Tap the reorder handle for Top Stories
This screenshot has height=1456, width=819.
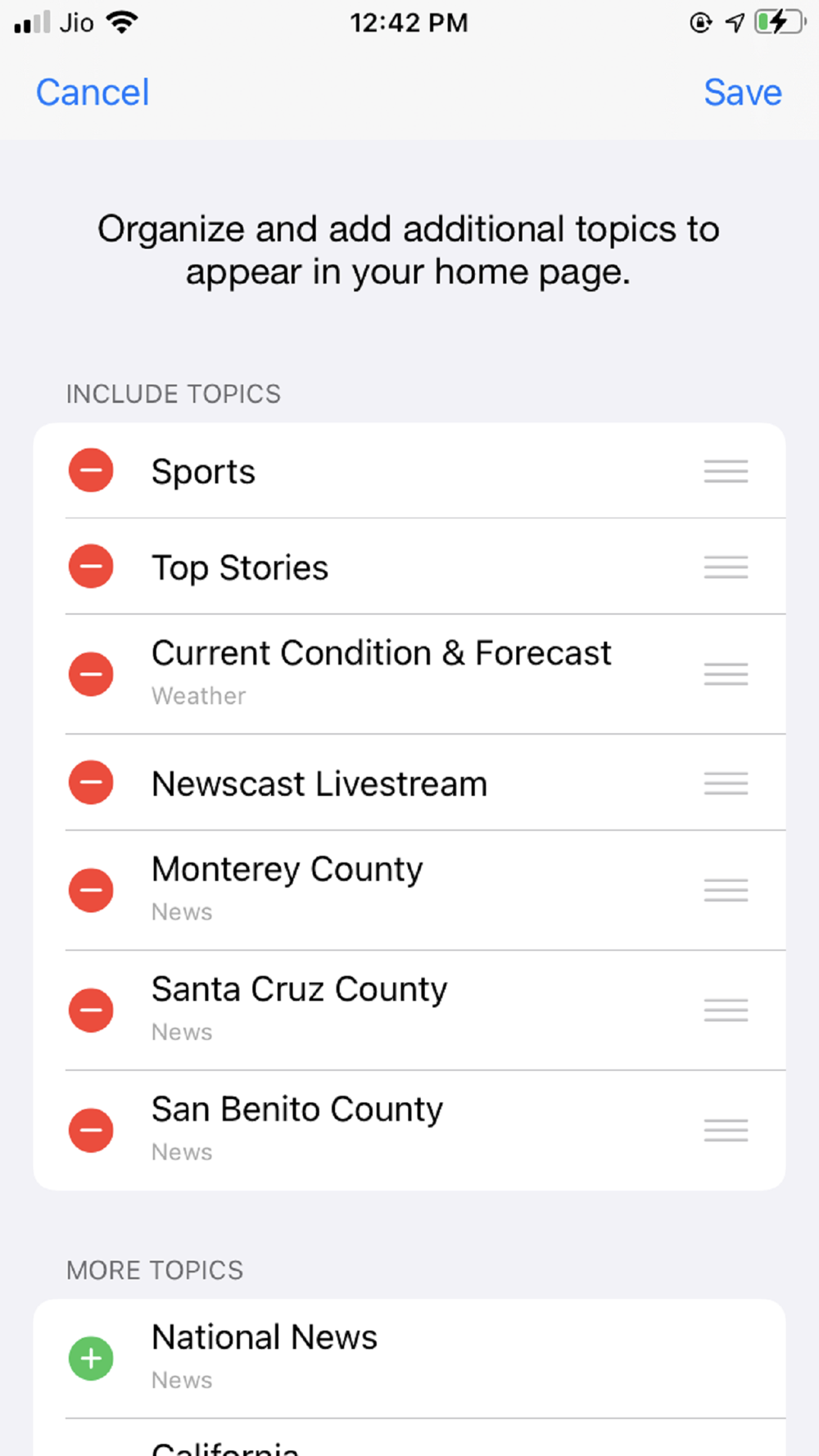(726, 567)
